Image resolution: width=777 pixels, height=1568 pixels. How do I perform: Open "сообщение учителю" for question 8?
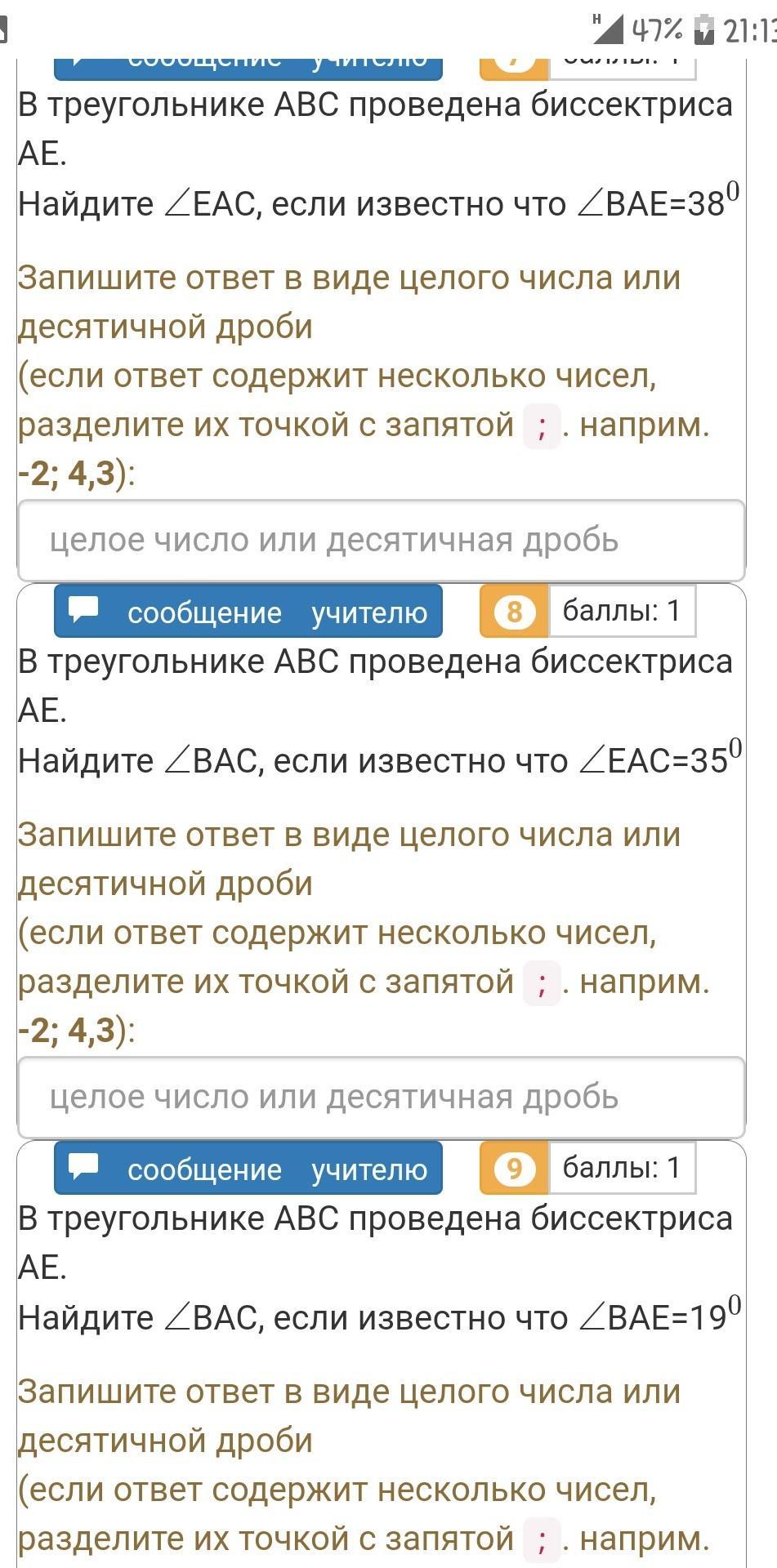tap(248, 612)
